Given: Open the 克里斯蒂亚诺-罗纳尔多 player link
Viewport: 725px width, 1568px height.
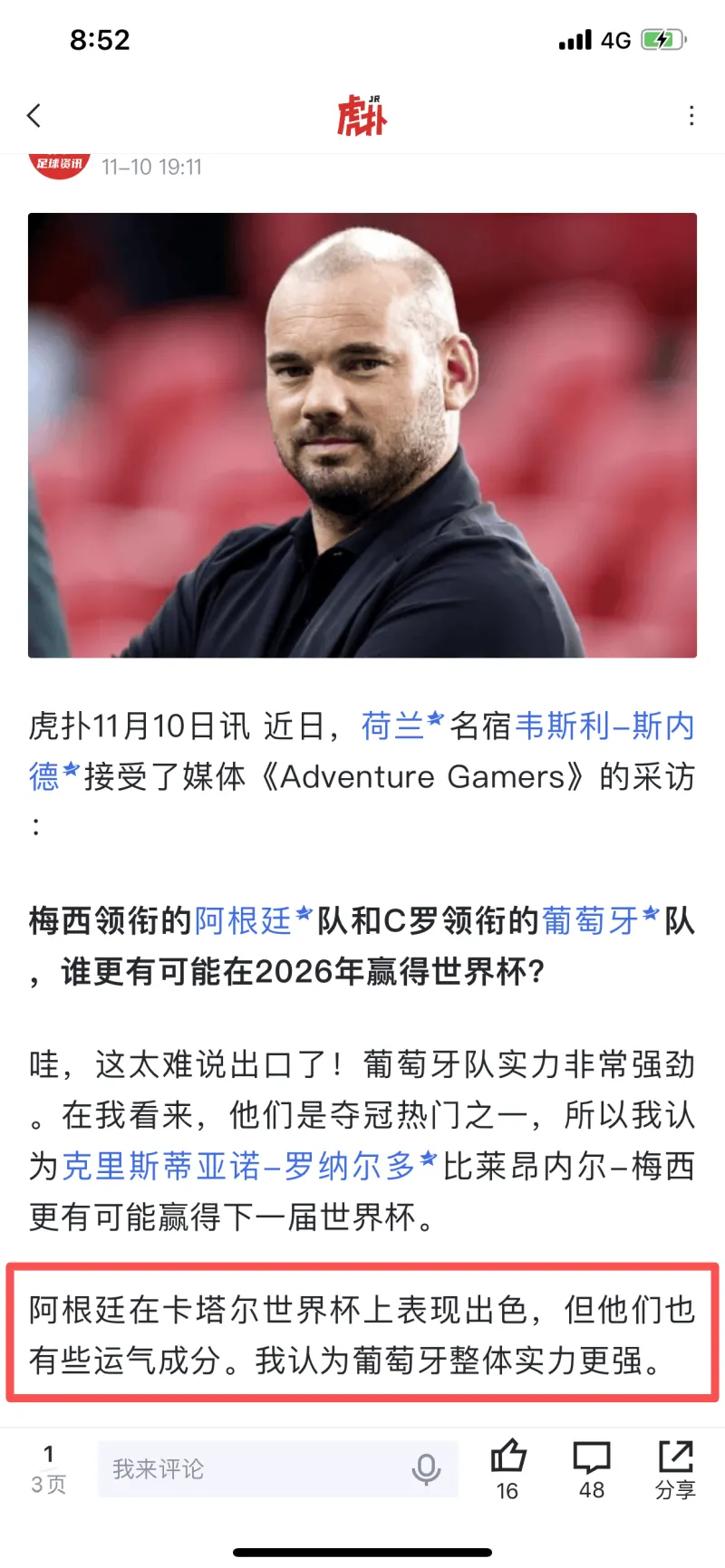Looking at the screenshot, I should [x=238, y=1166].
